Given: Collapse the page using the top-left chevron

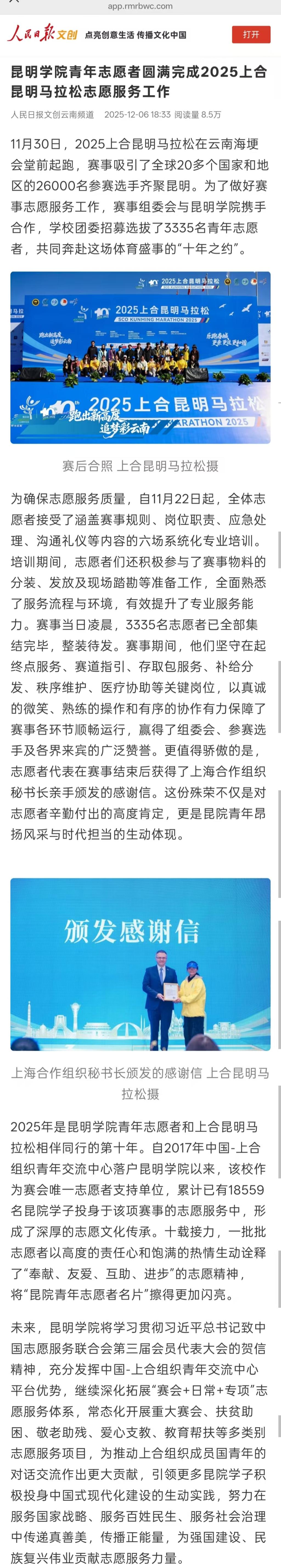Looking at the screenshot, I should click(x=15, y=2).
